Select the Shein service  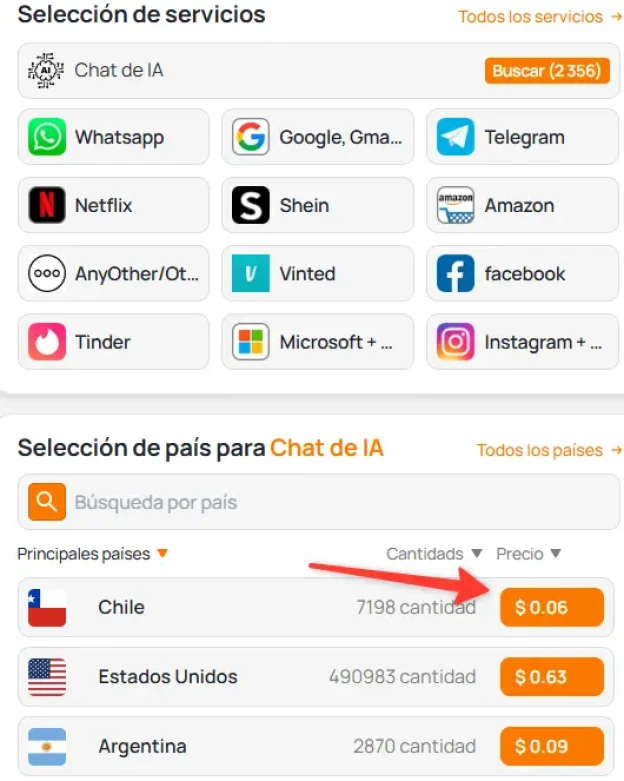(317, 205)
